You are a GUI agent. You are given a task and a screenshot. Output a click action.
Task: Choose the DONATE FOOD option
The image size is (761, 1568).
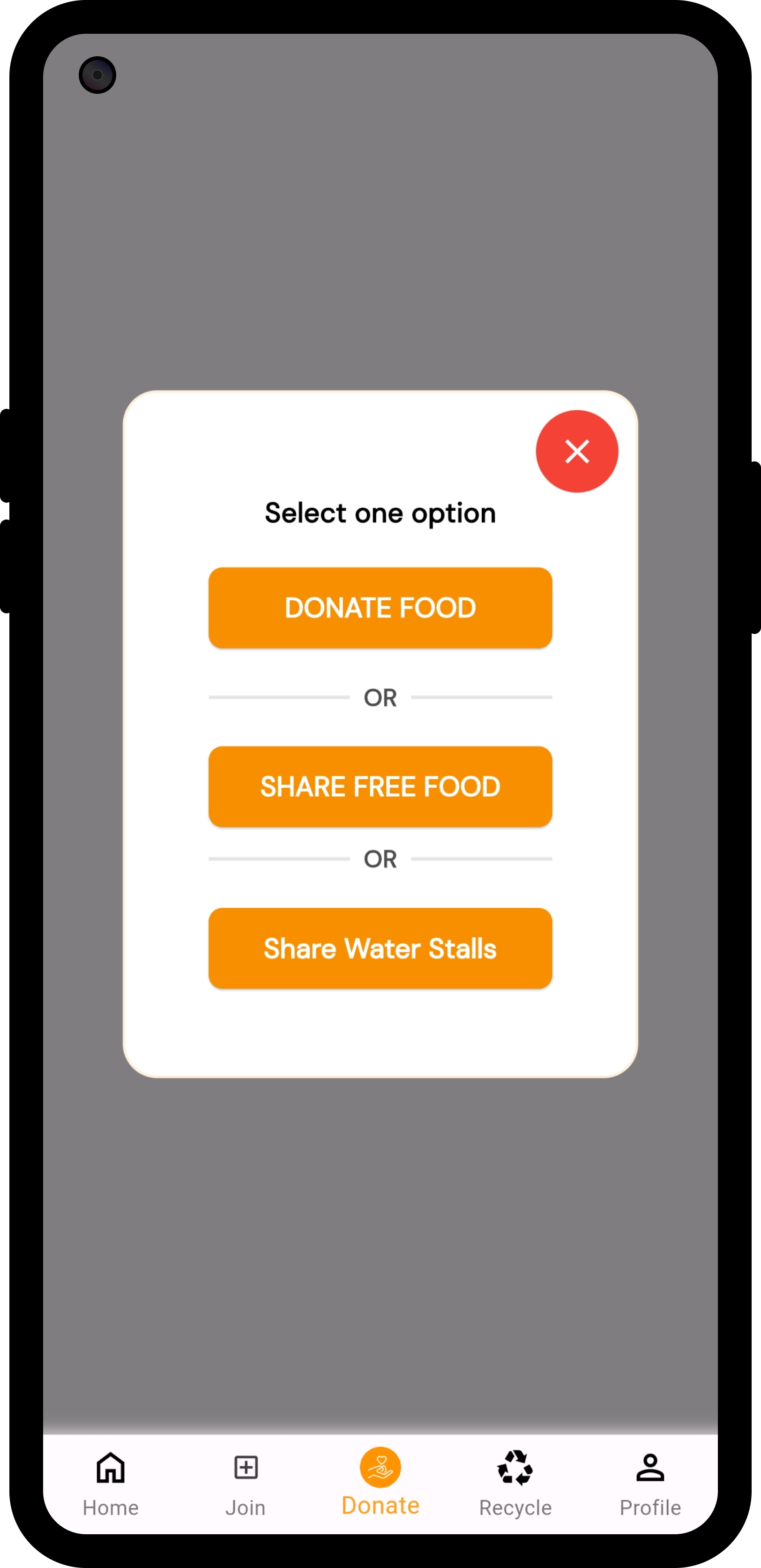(380, 608)
